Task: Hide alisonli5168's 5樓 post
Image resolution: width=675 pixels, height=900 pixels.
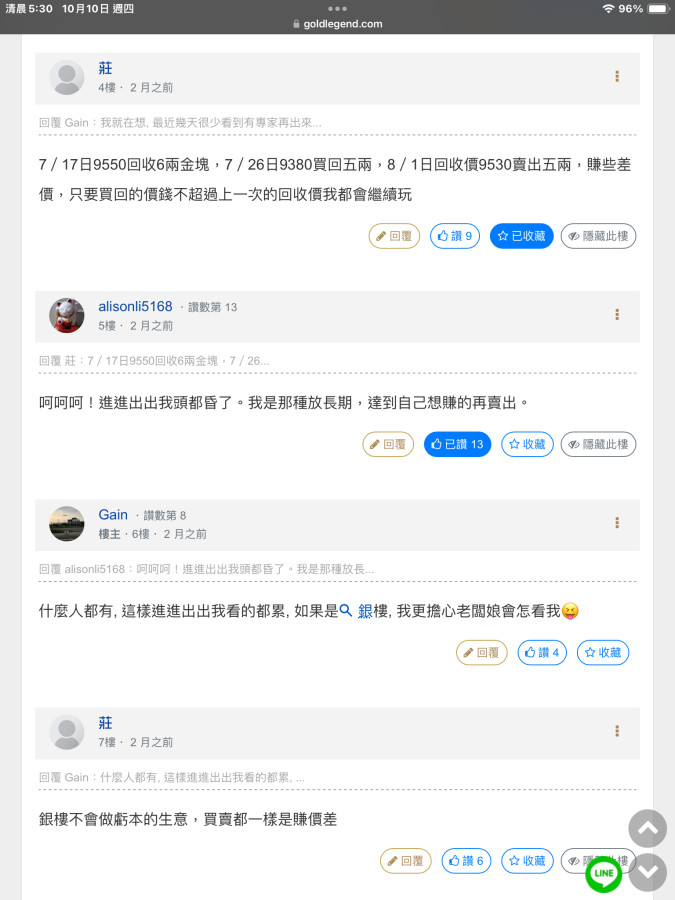Action: [x=598, y=444]
